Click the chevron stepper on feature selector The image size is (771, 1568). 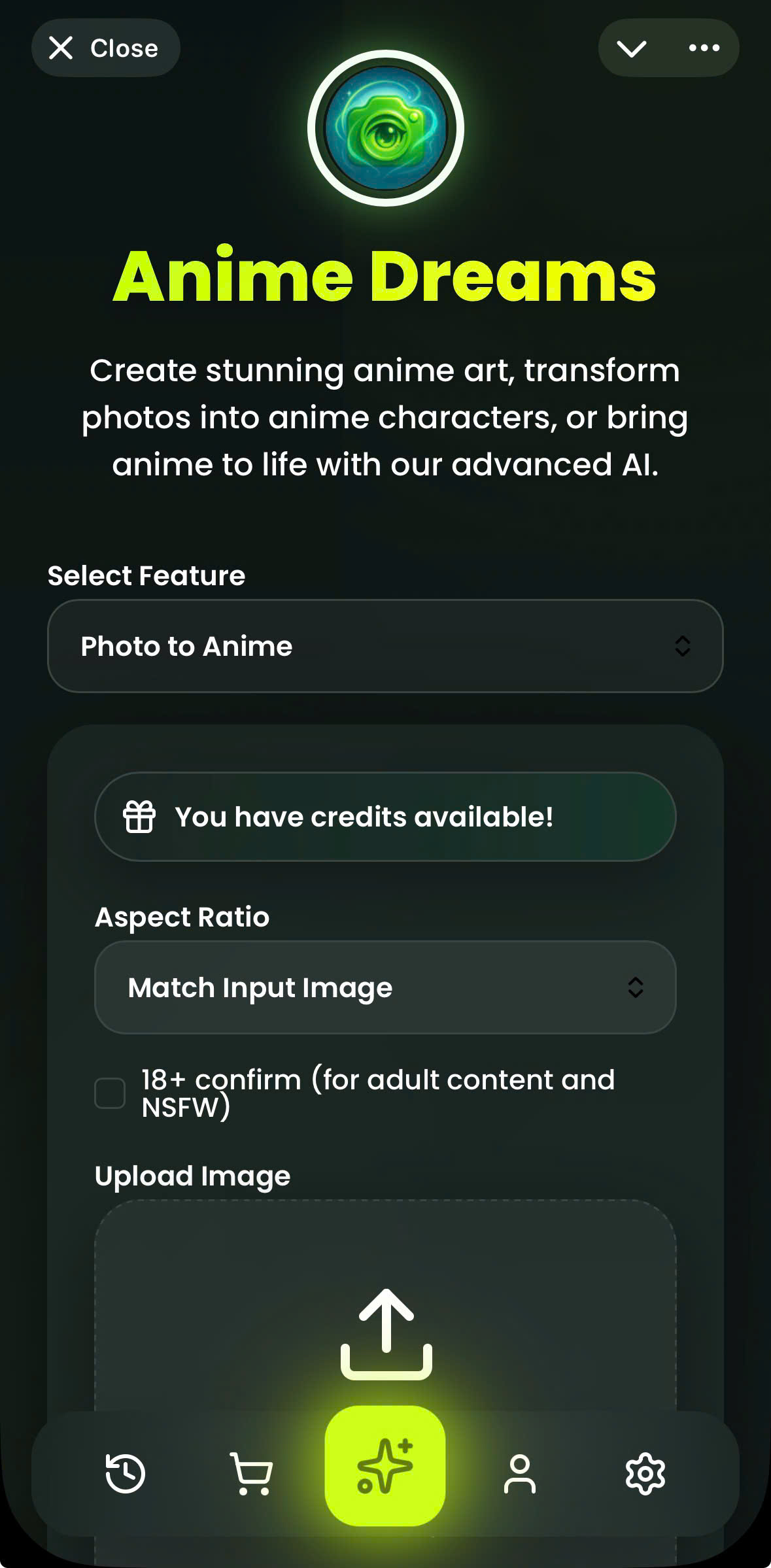[682, 646]
